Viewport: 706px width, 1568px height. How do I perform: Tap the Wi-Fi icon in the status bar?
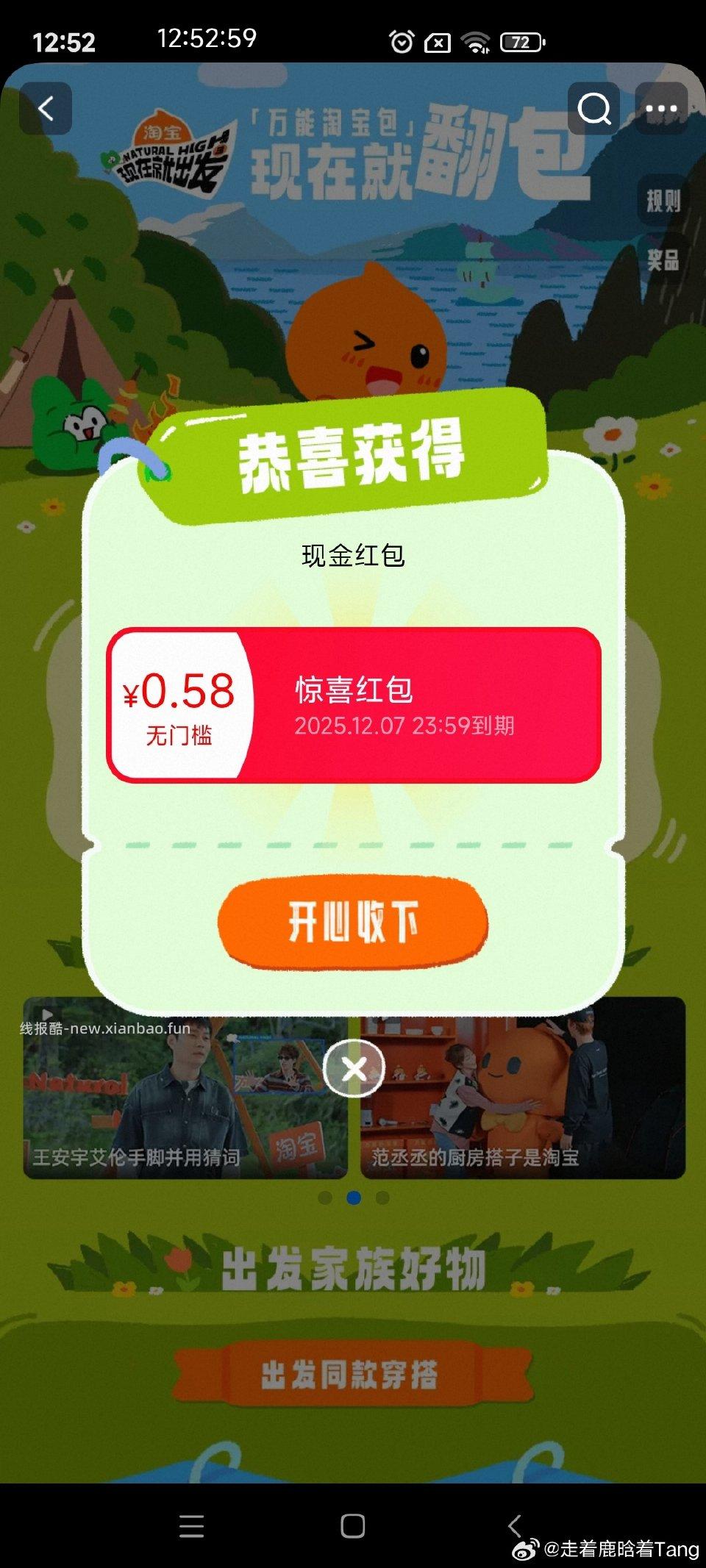[x=477, y=43]
